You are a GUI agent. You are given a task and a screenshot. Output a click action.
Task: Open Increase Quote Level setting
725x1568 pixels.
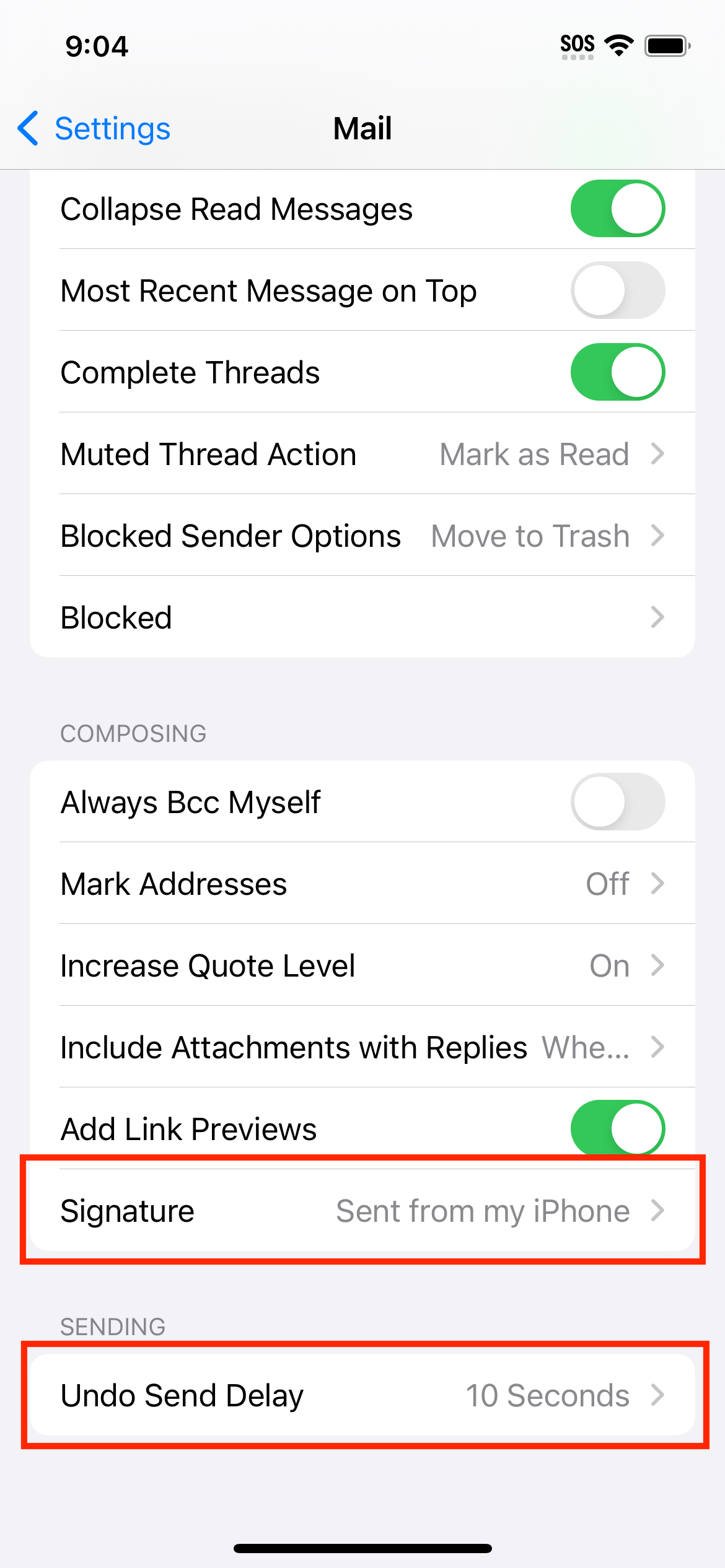362,965
